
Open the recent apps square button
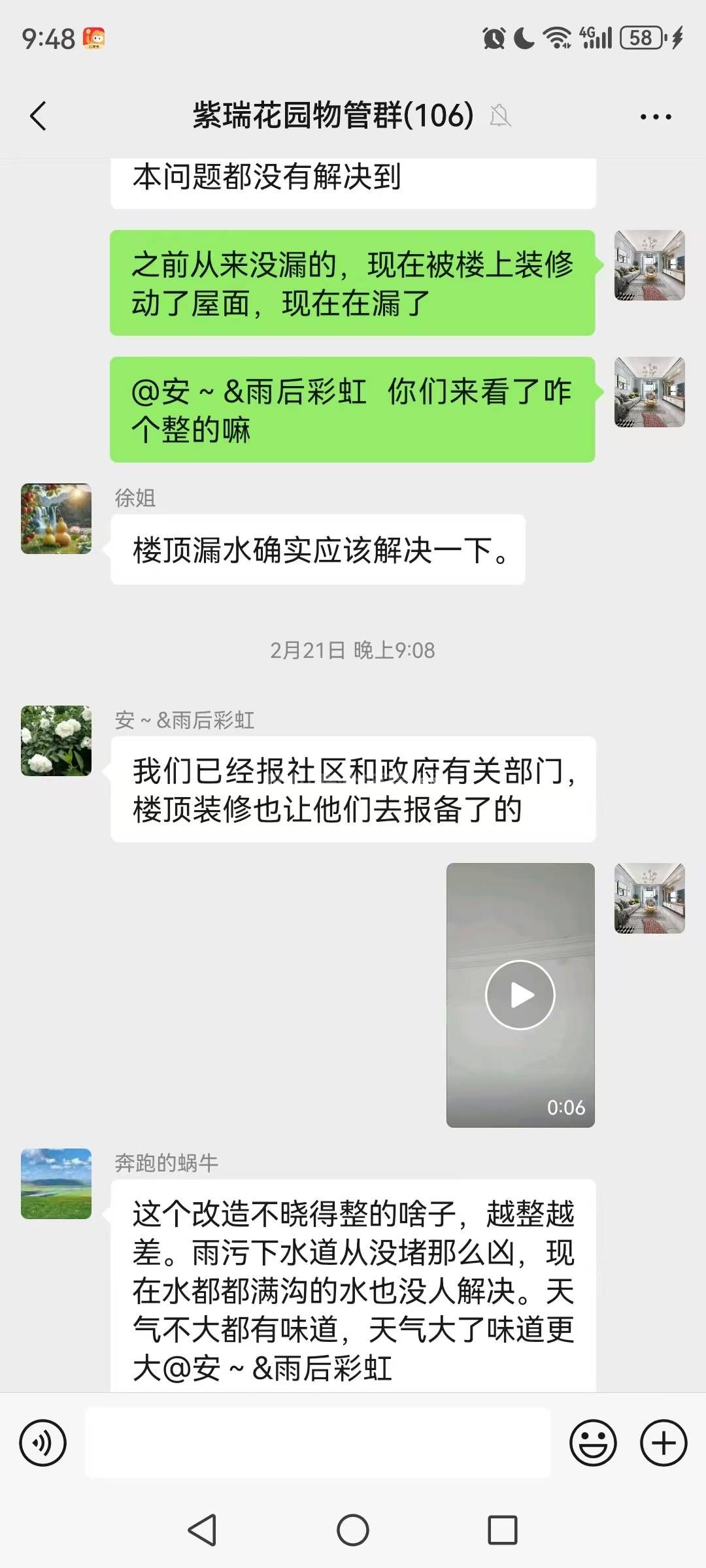coord(502,1530)
